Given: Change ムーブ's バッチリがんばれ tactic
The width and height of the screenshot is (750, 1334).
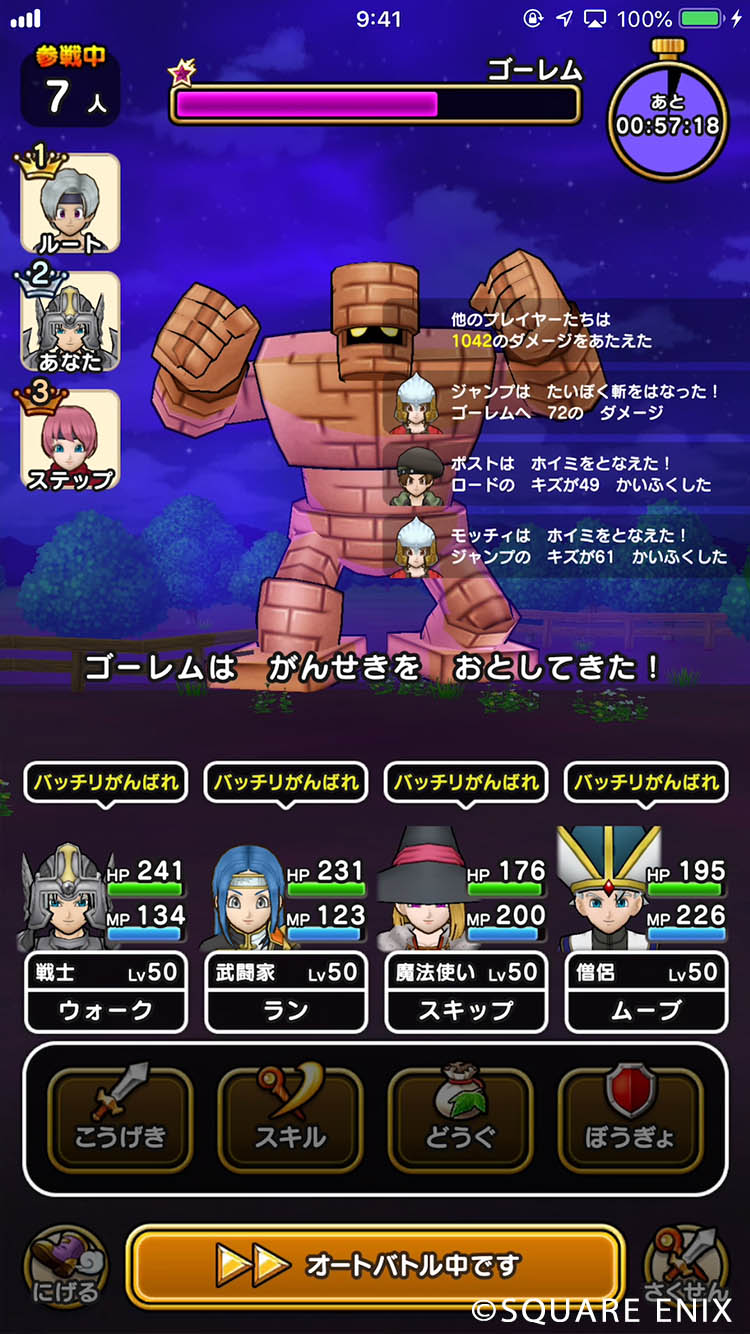Looking at the screenshot, I should click(x=646, y=782).
